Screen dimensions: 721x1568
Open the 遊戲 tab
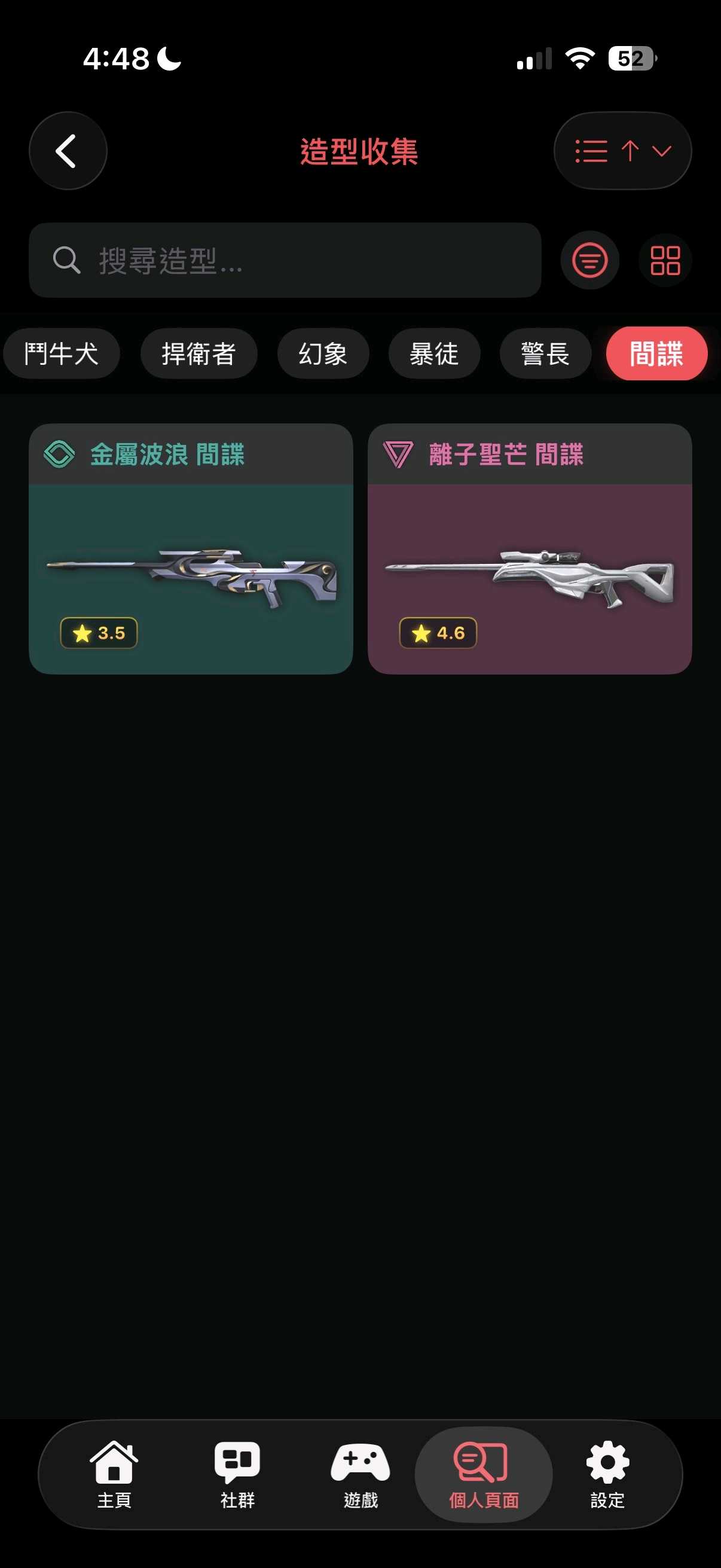point(360,1474)
